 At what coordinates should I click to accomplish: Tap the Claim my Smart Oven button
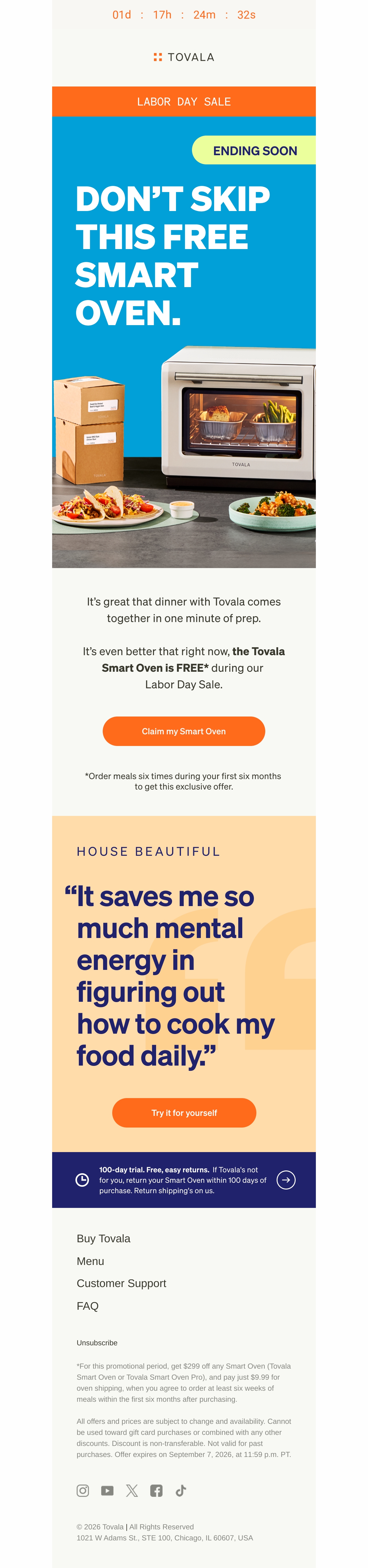184,731
